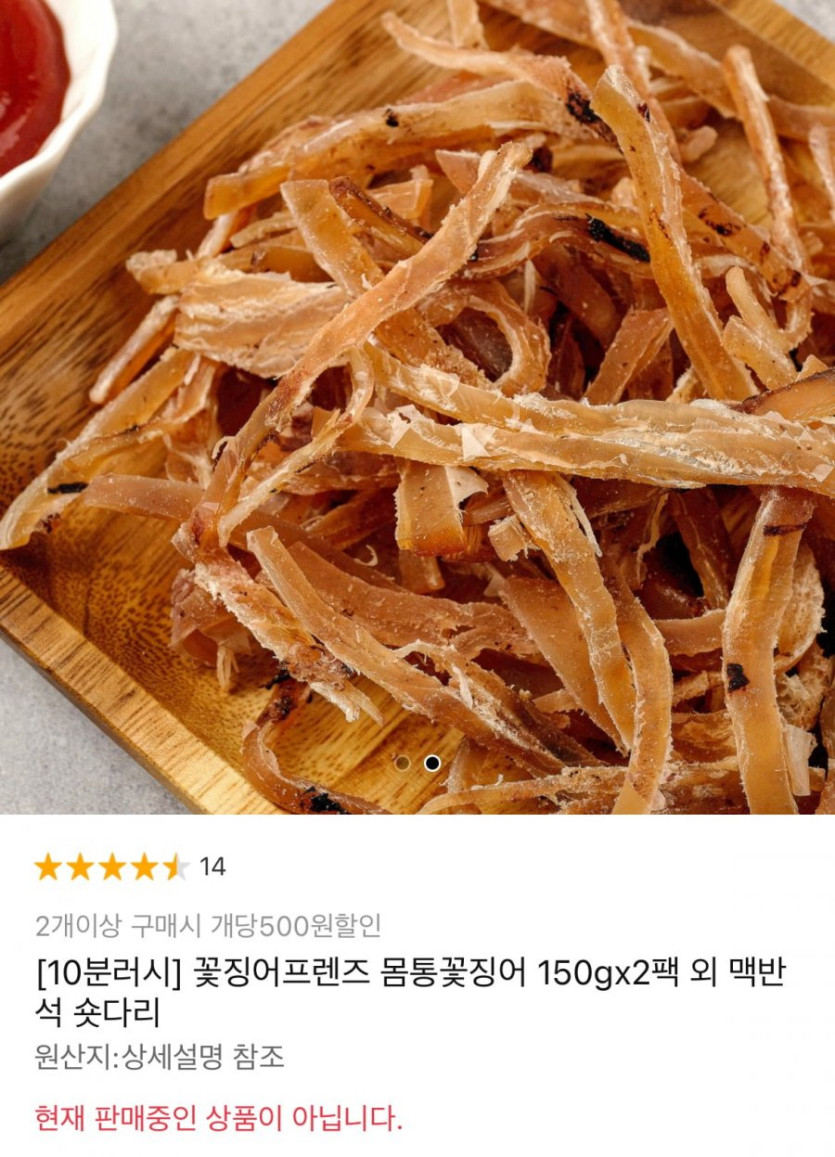835x1157 pixels.
Task: Open reviews from the star rating 14
Action: [130, 867]
